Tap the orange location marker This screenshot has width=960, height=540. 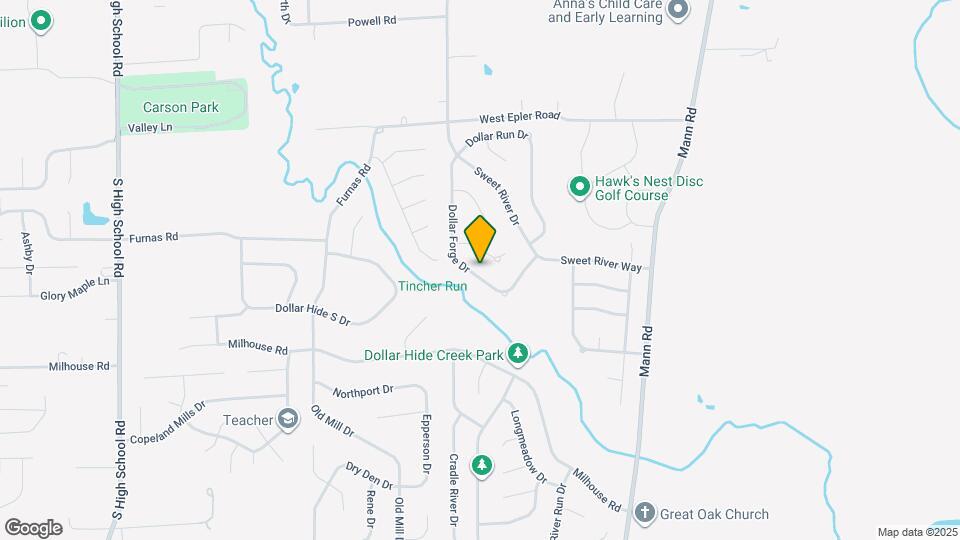click(x=481, y=239)
